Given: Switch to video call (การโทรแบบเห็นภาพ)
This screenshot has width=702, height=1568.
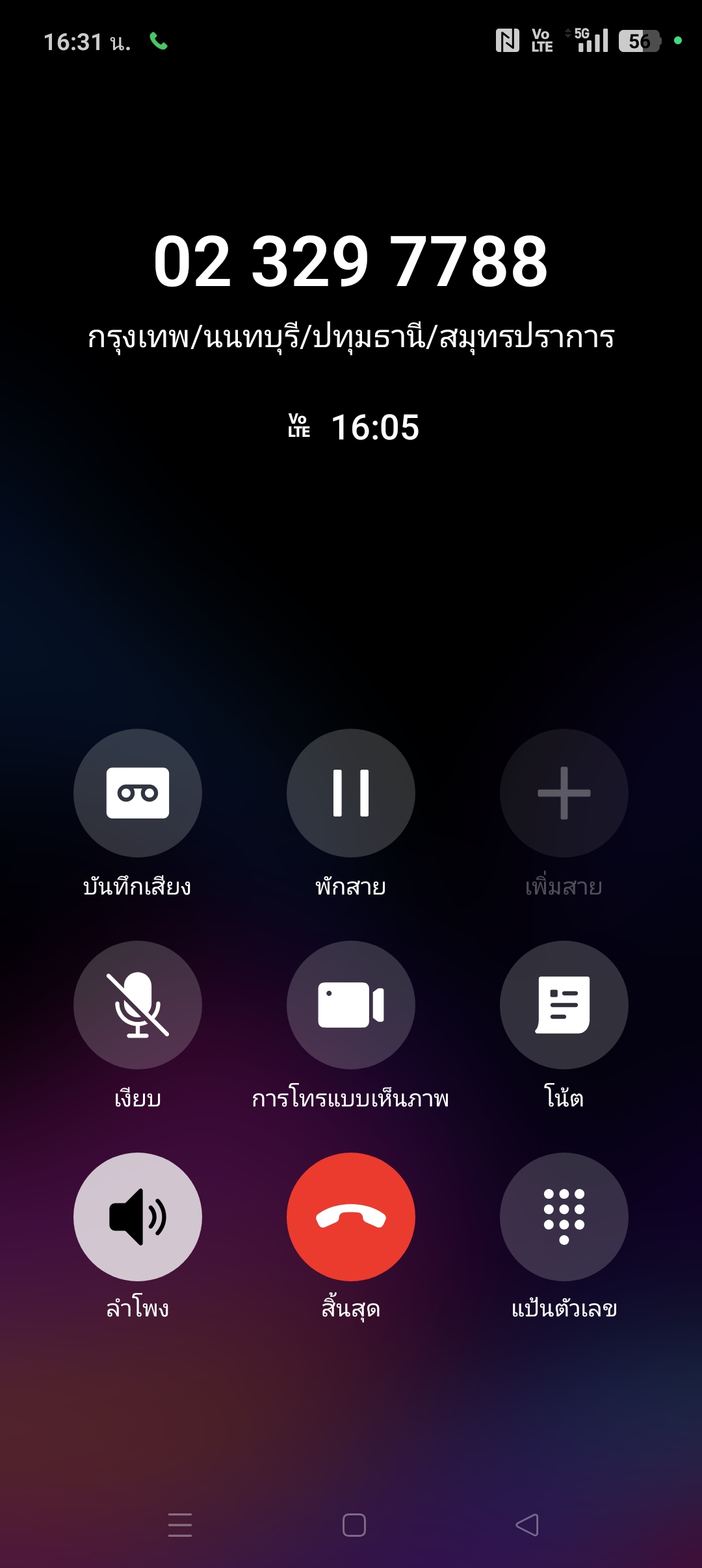Looking at the screenshot, I should (350, 1004).
